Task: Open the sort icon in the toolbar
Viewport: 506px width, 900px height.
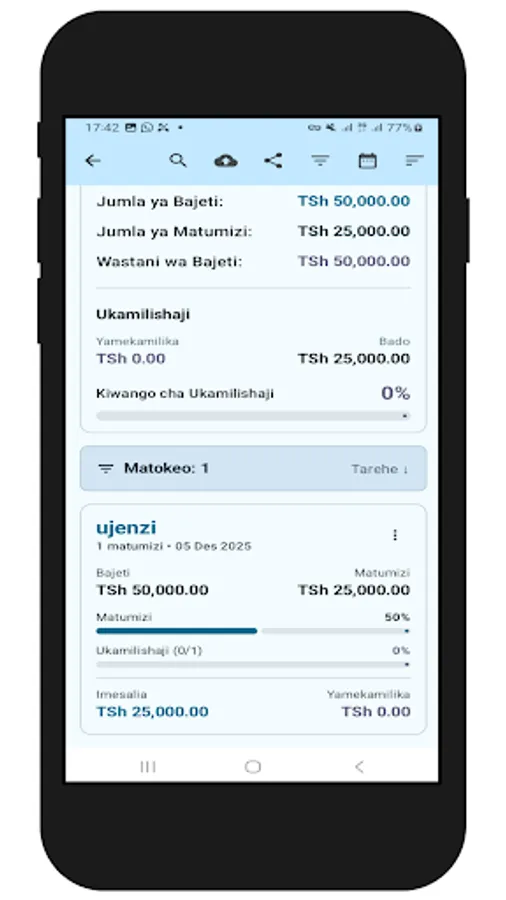Action: pyautogui.click(x=414, y=161)
